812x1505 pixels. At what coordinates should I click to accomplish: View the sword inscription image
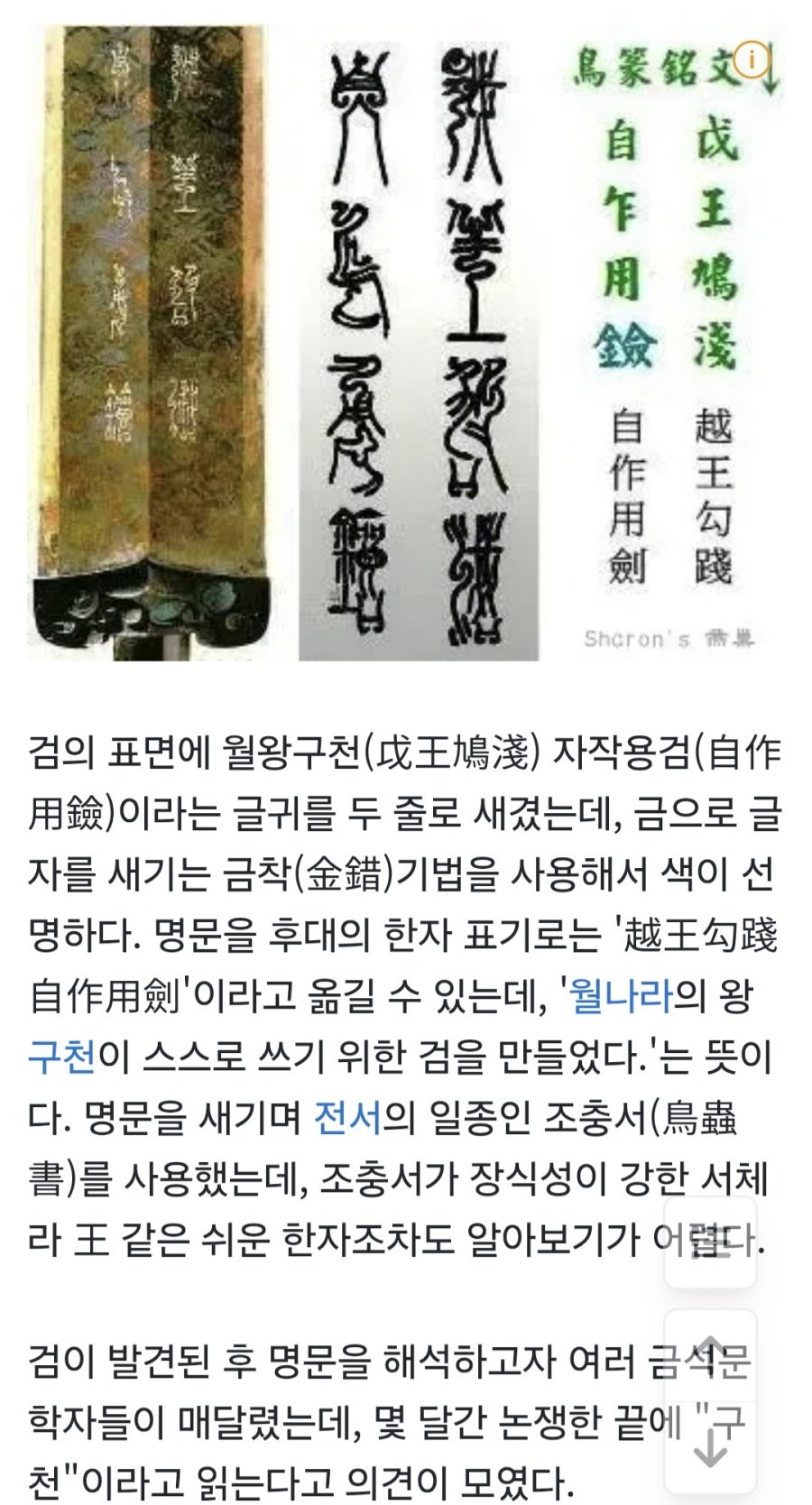pos(405,343)
